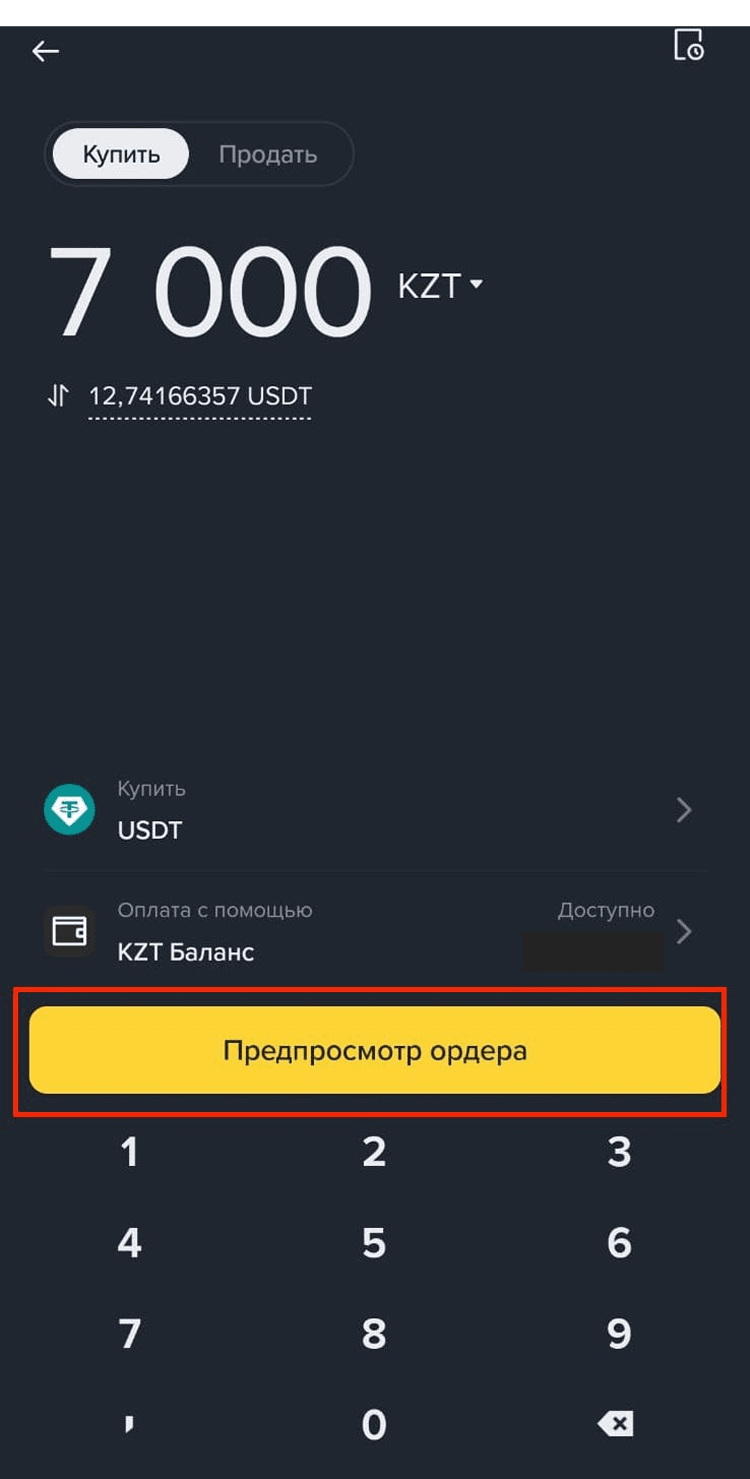Enter digit 7 on the keypad
Viewport: 750px width, 1479px height.
coord(129,1333)
